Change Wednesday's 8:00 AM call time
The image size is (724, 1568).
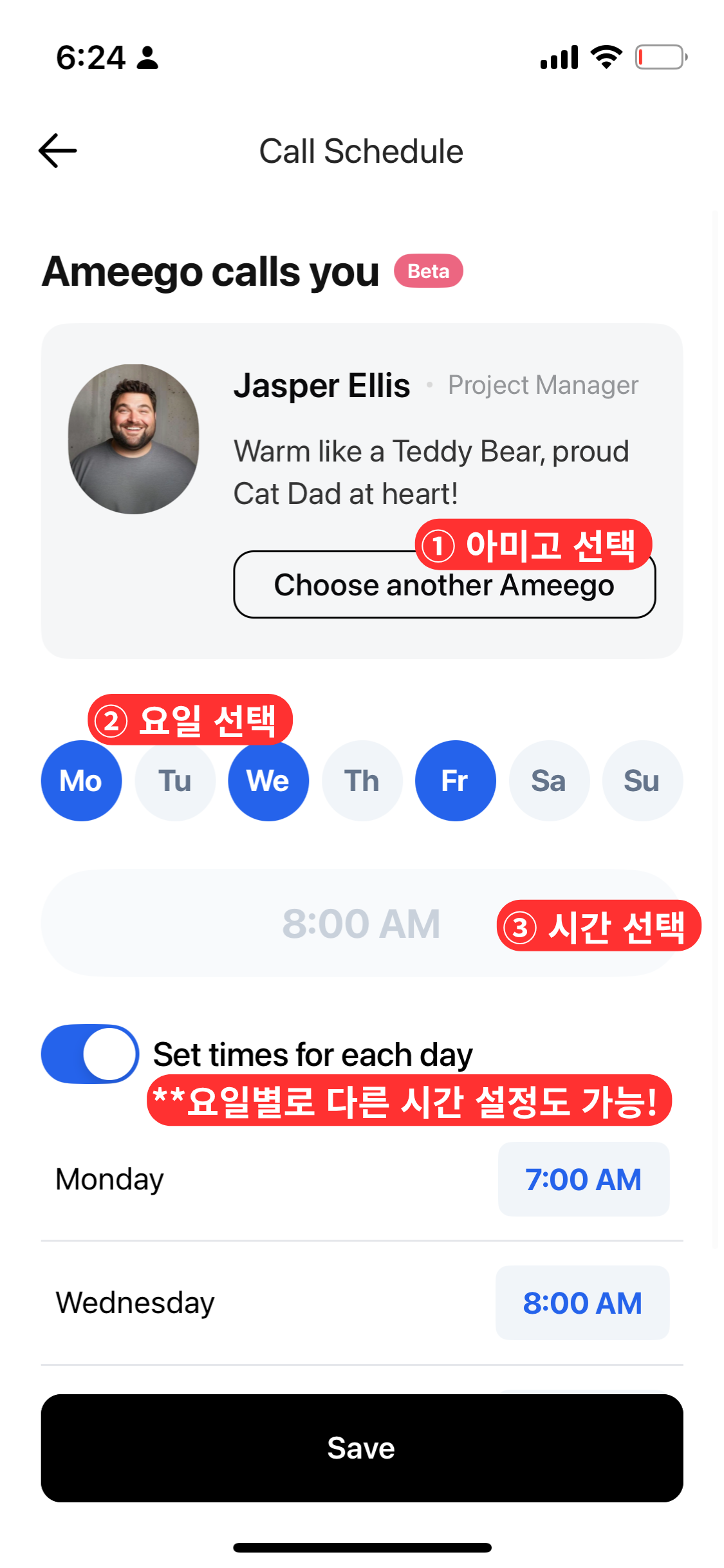point(582,1303)
